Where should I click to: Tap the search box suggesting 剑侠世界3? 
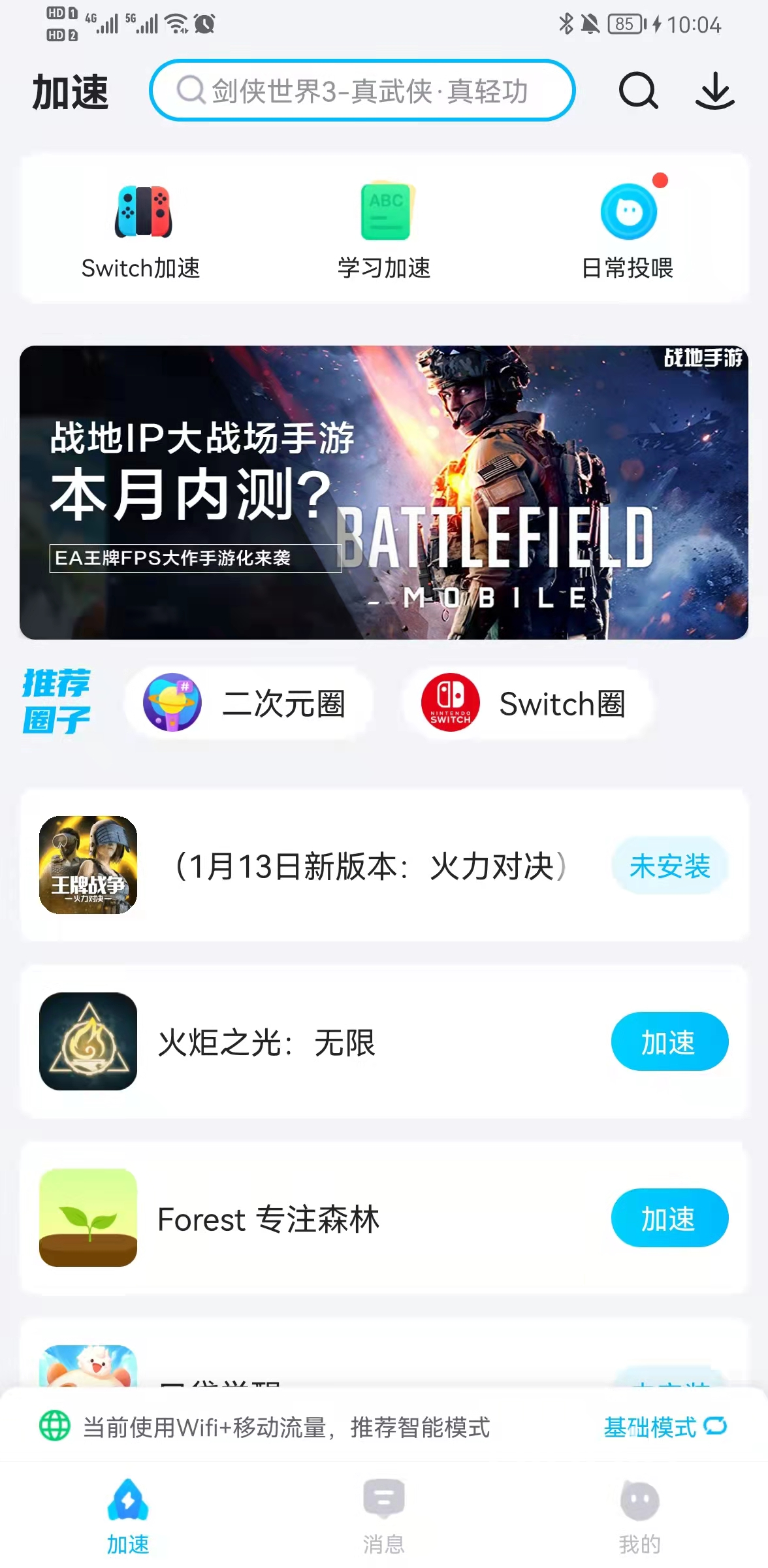pos(362,90)
